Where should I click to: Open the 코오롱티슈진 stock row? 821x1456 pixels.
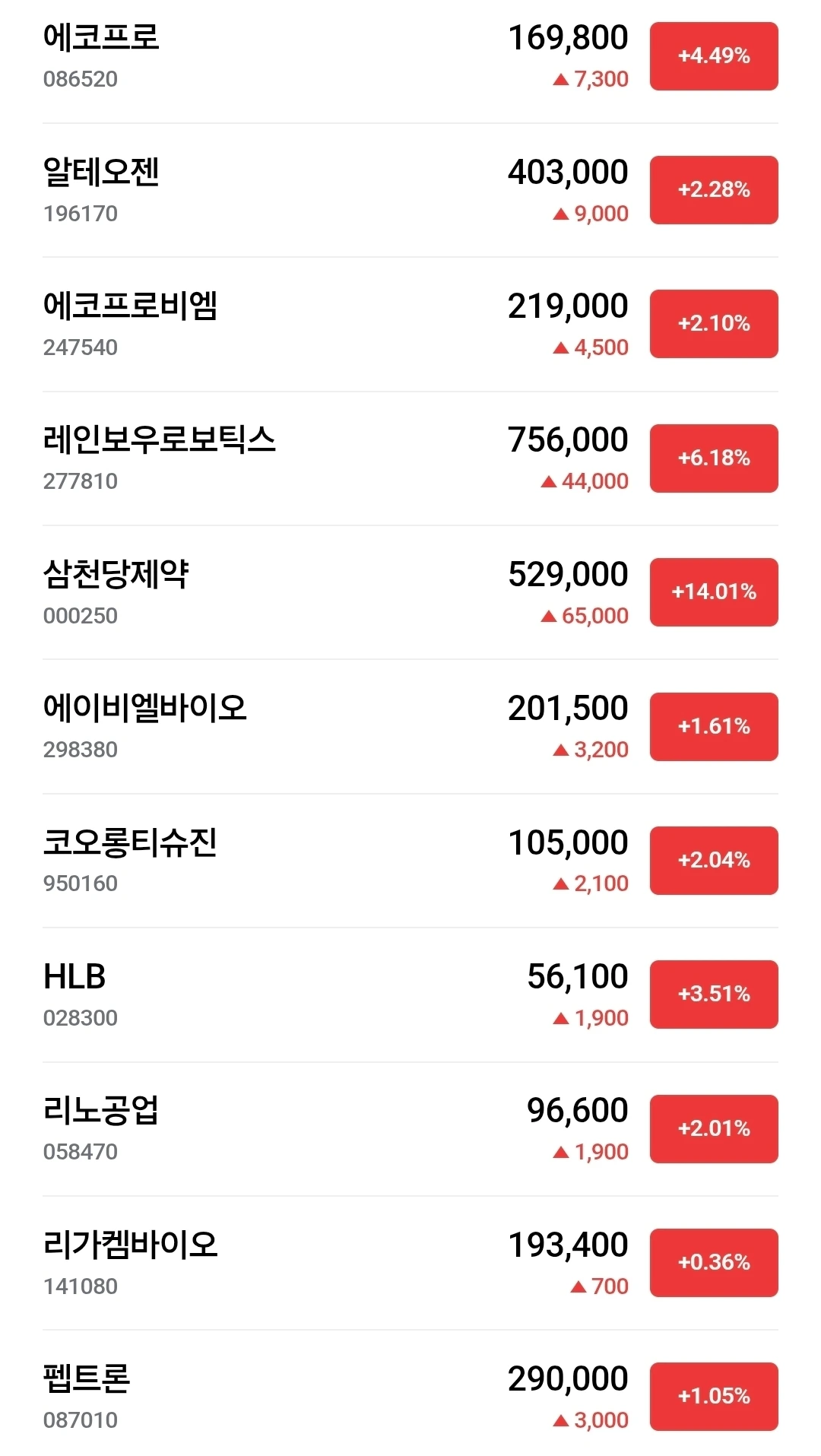[x=410, y=861]
